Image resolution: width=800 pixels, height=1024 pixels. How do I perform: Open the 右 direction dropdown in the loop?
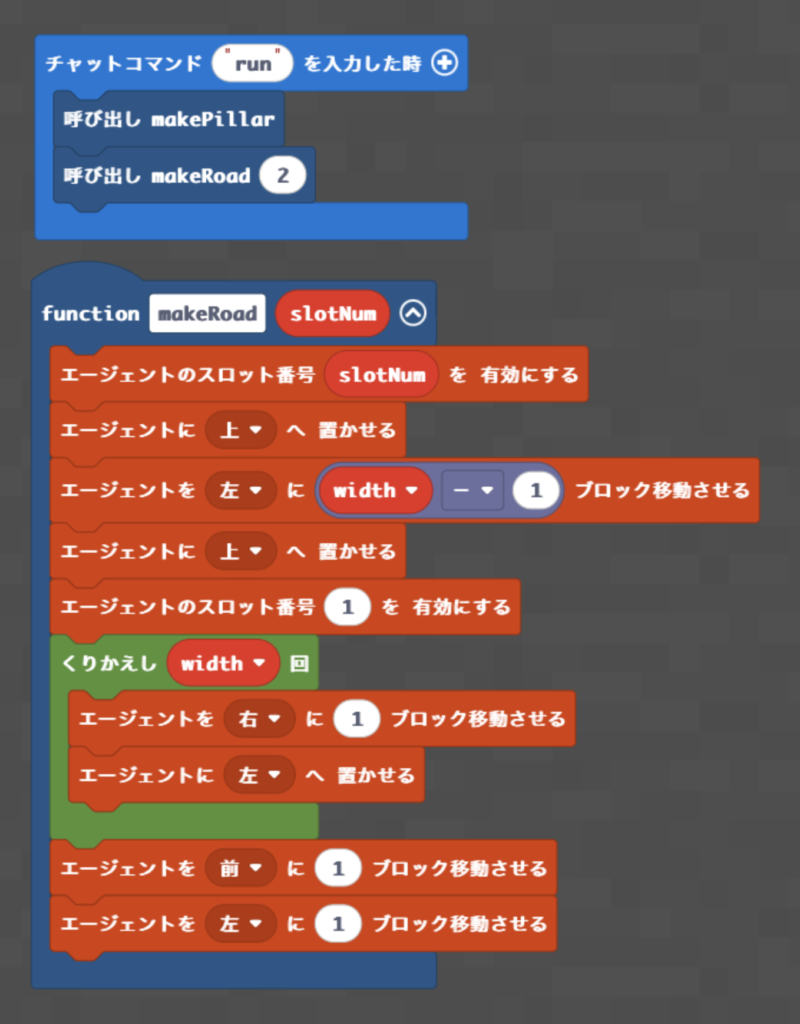(x=259, y=719)
